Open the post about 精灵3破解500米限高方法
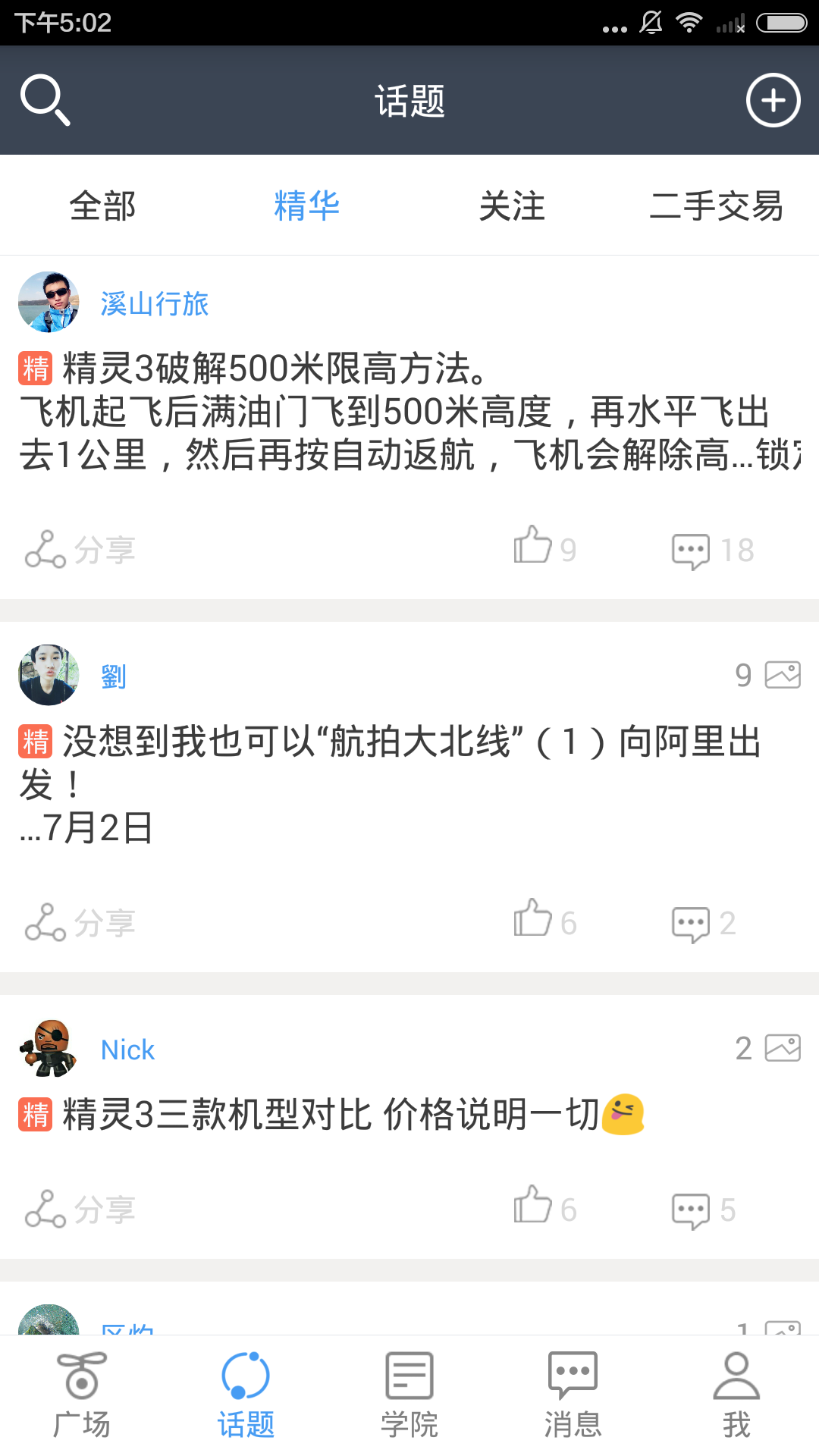The width and height of the screenshot is (819, 1456). [x=409, y=412]
